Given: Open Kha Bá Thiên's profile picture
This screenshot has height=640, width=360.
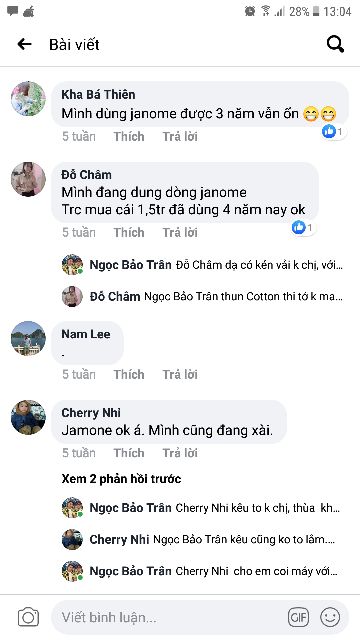Looking at the screenshot, I should (28, 99).
